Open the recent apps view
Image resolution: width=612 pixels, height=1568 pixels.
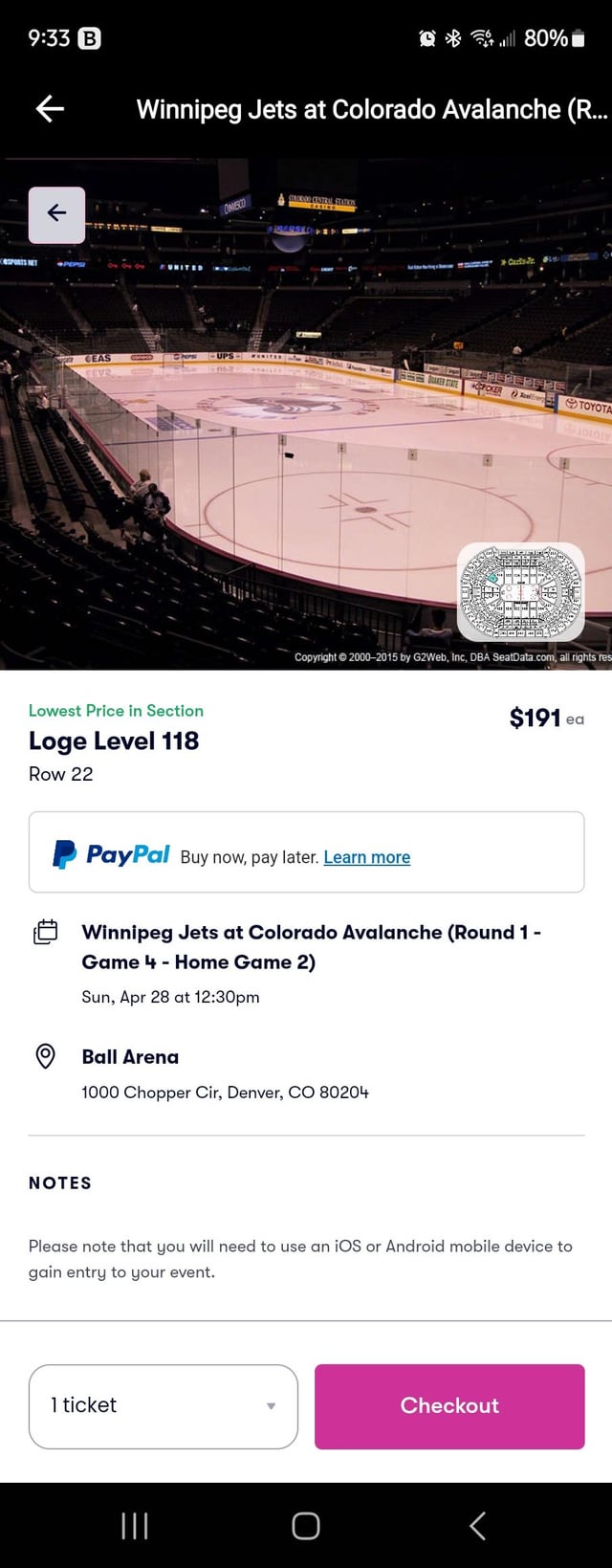135,1525
